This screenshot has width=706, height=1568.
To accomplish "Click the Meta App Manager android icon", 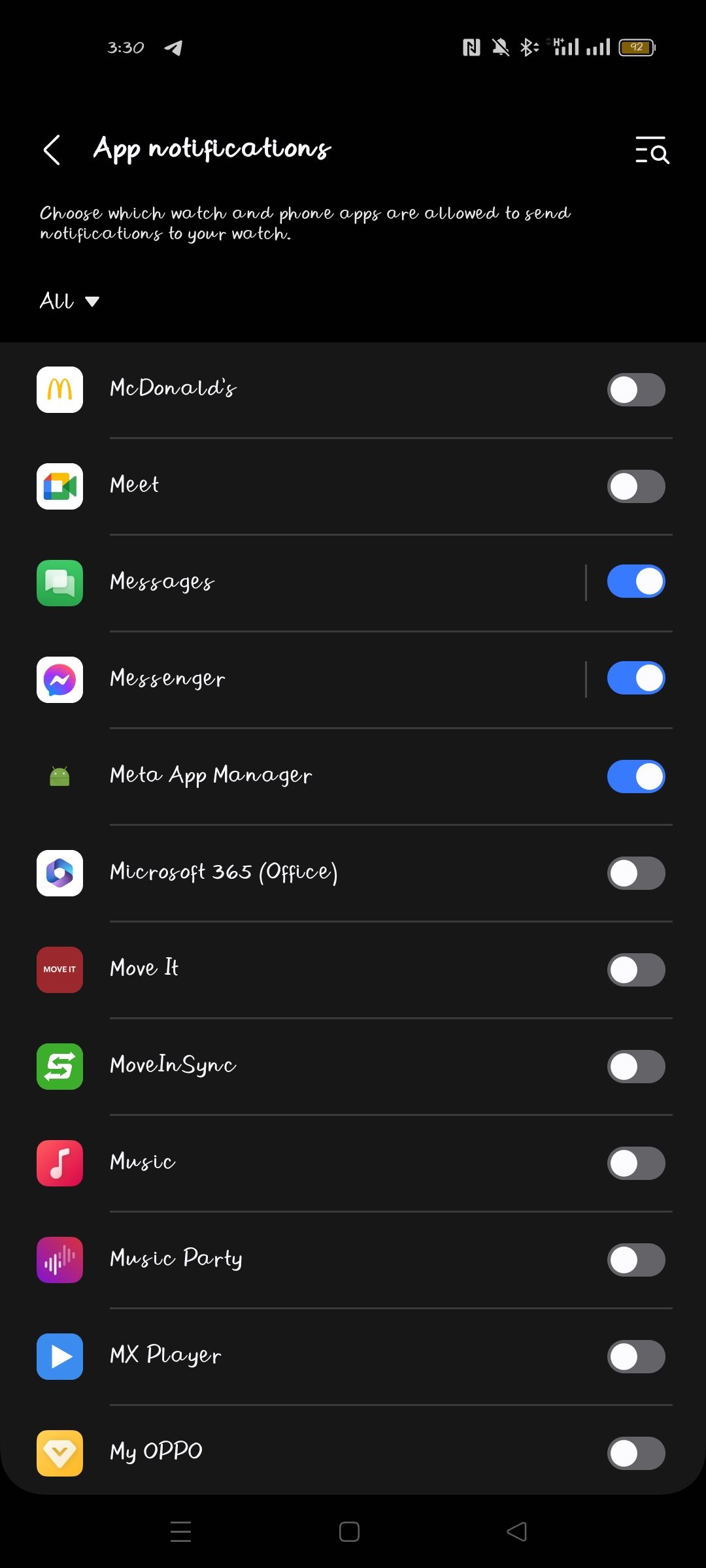I will tap(59, 776).
